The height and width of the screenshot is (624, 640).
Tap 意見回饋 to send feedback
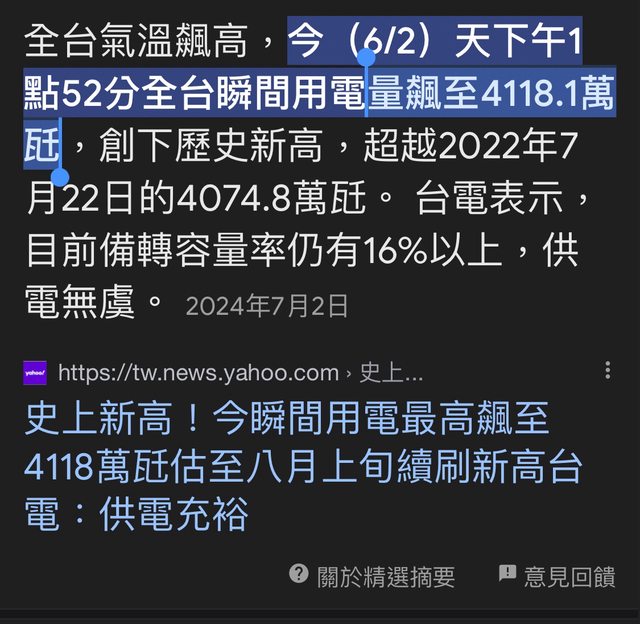[556, 576]
